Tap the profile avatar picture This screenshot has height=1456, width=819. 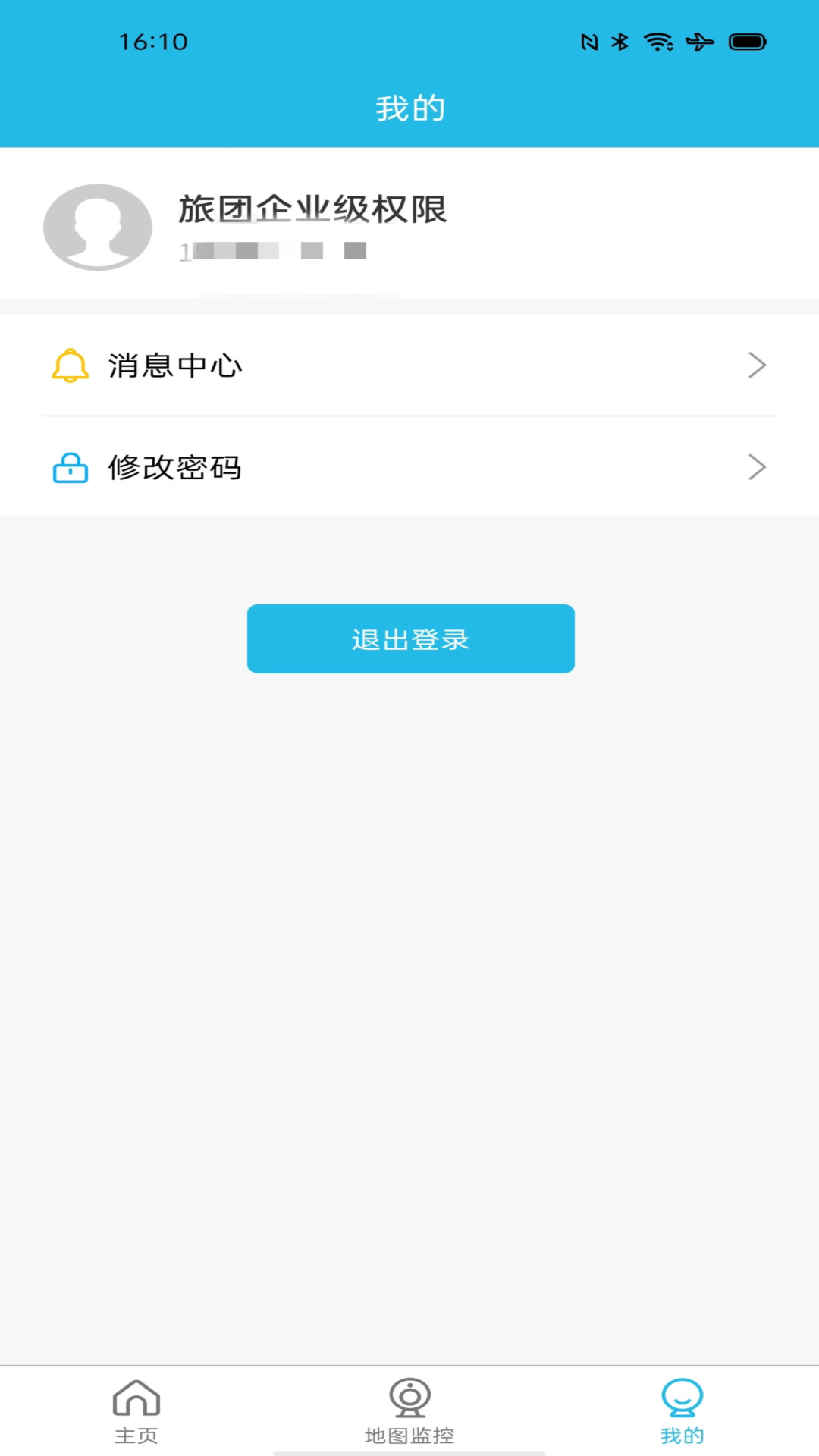[98, 227]
